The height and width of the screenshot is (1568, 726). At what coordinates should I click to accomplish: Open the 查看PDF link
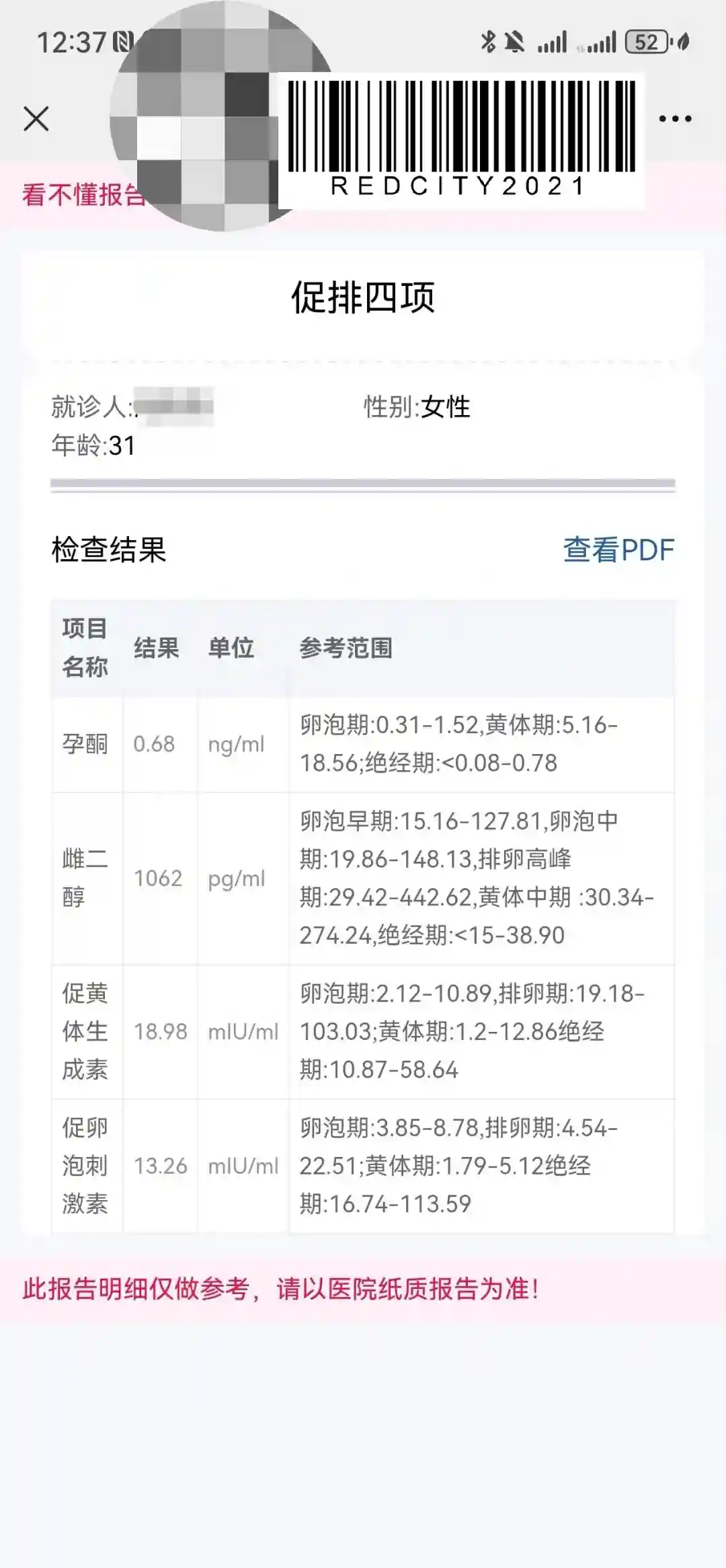pyautogui.click(x=618, y=550)
